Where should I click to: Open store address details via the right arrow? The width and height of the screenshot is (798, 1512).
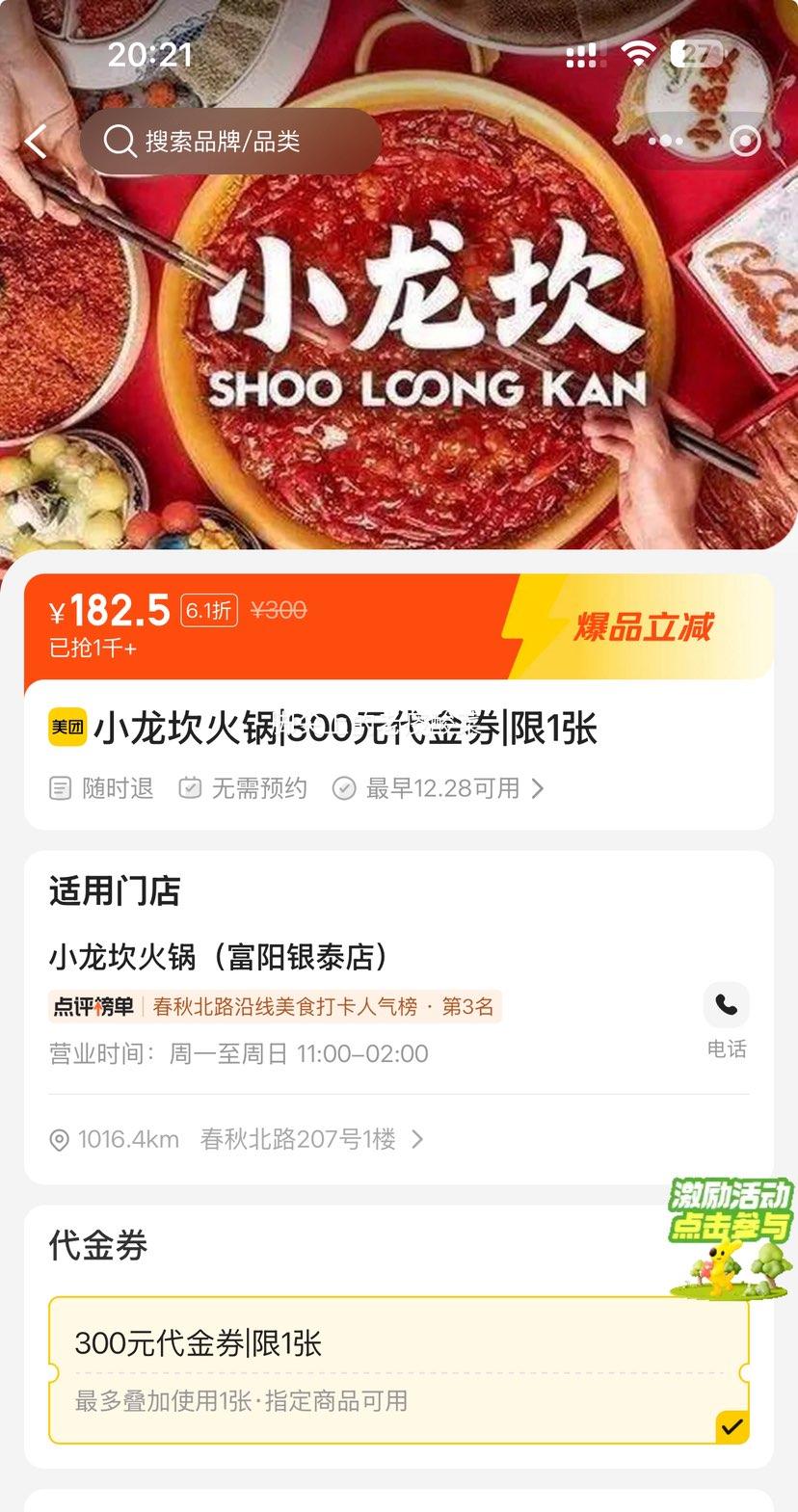click(x=417, y=1139)
